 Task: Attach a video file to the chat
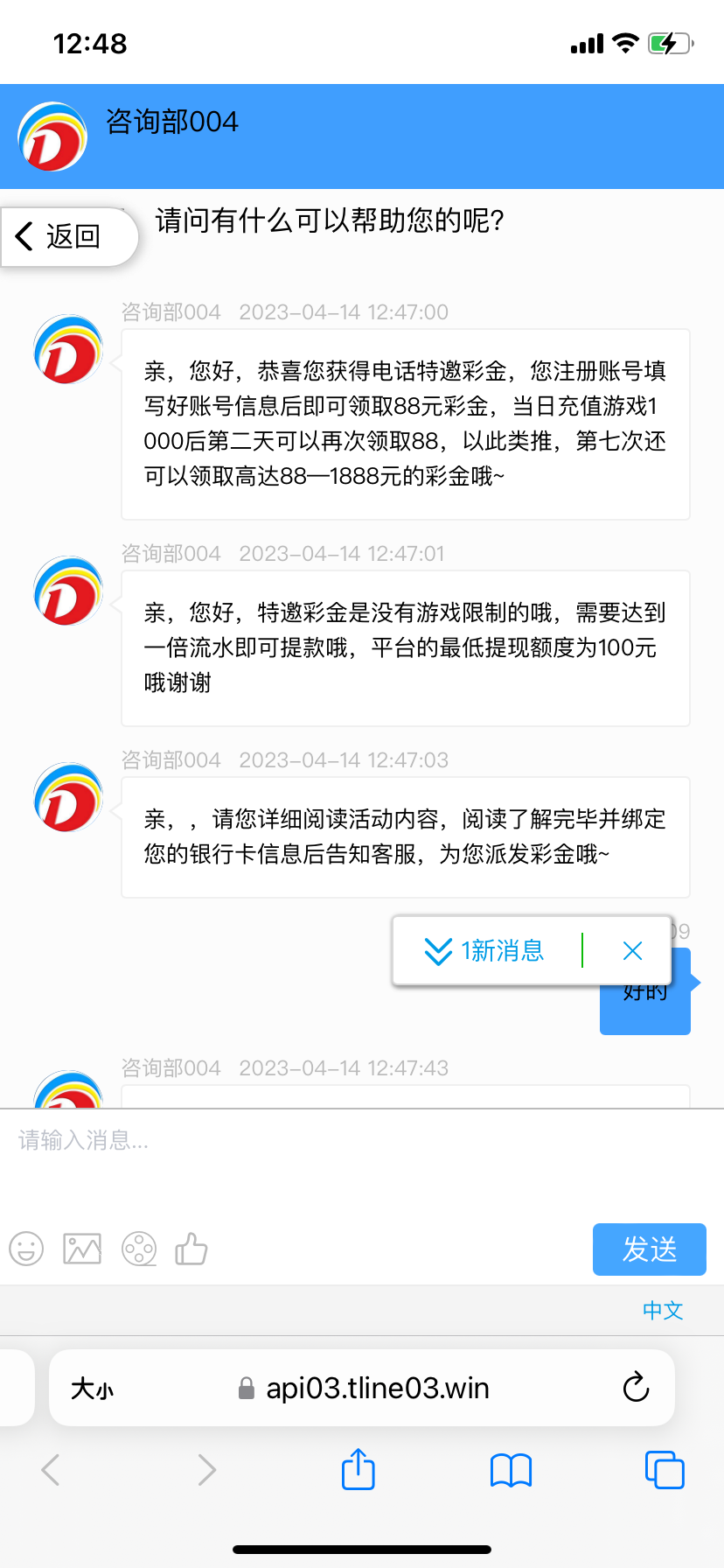(x=139, y=1249)
